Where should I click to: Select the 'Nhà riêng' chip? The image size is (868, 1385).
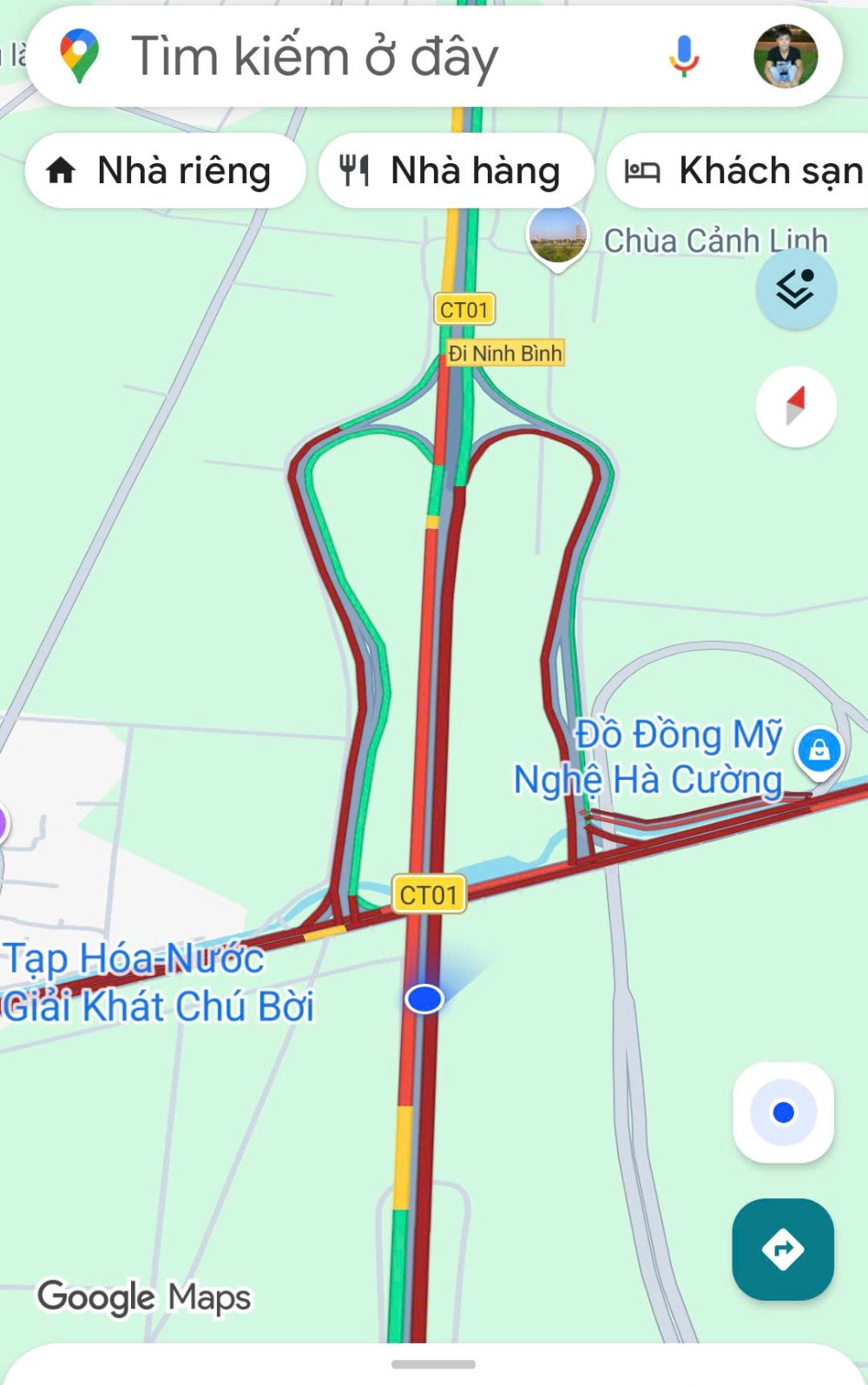tap(165, 170)
